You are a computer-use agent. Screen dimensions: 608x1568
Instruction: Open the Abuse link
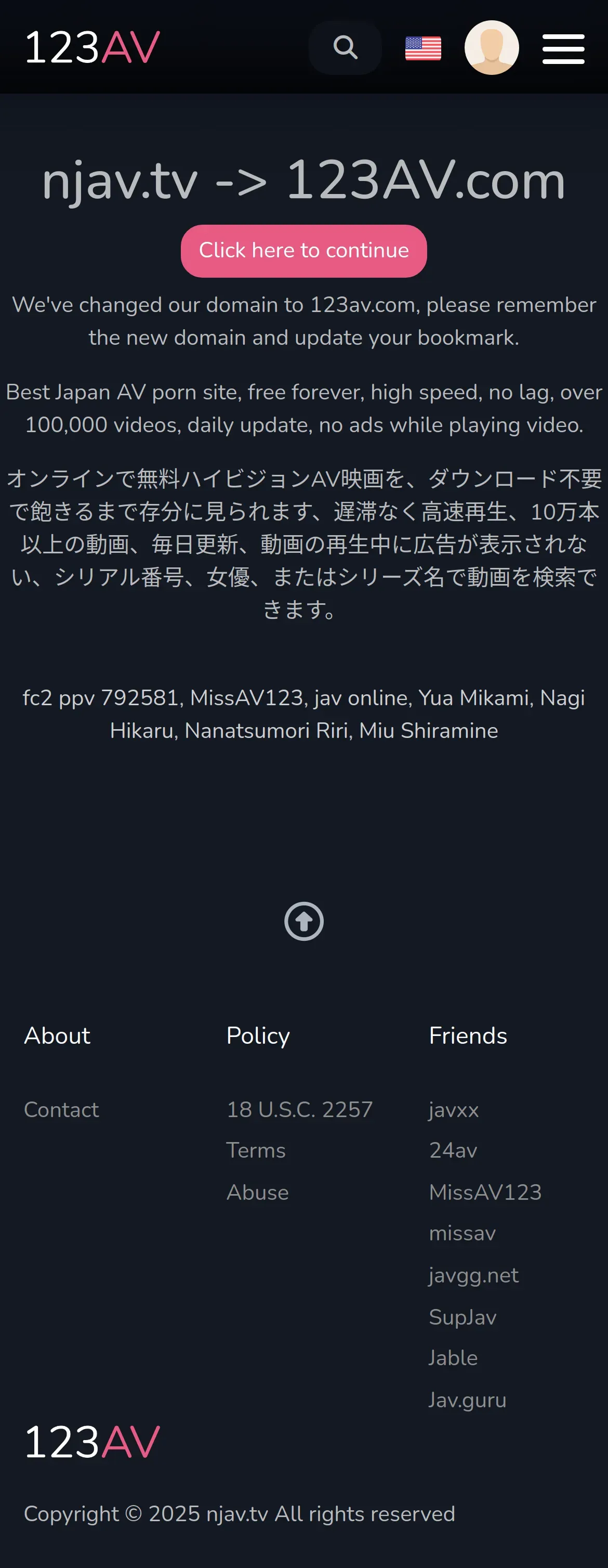(257, 1192)
